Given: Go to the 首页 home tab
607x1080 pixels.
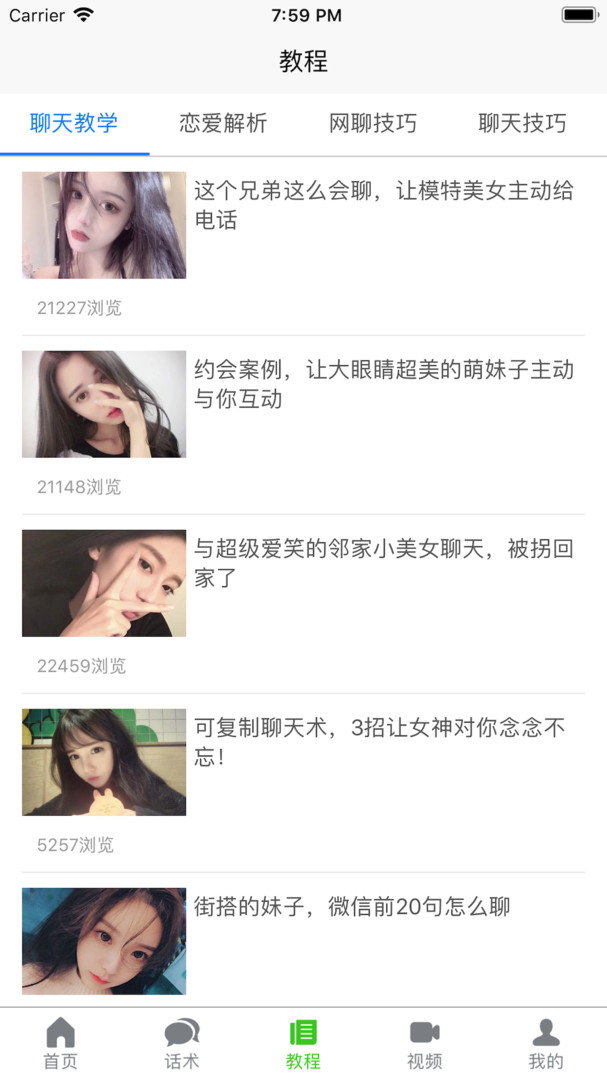Looking at the screenshot, I should (x=61, y=1043).
